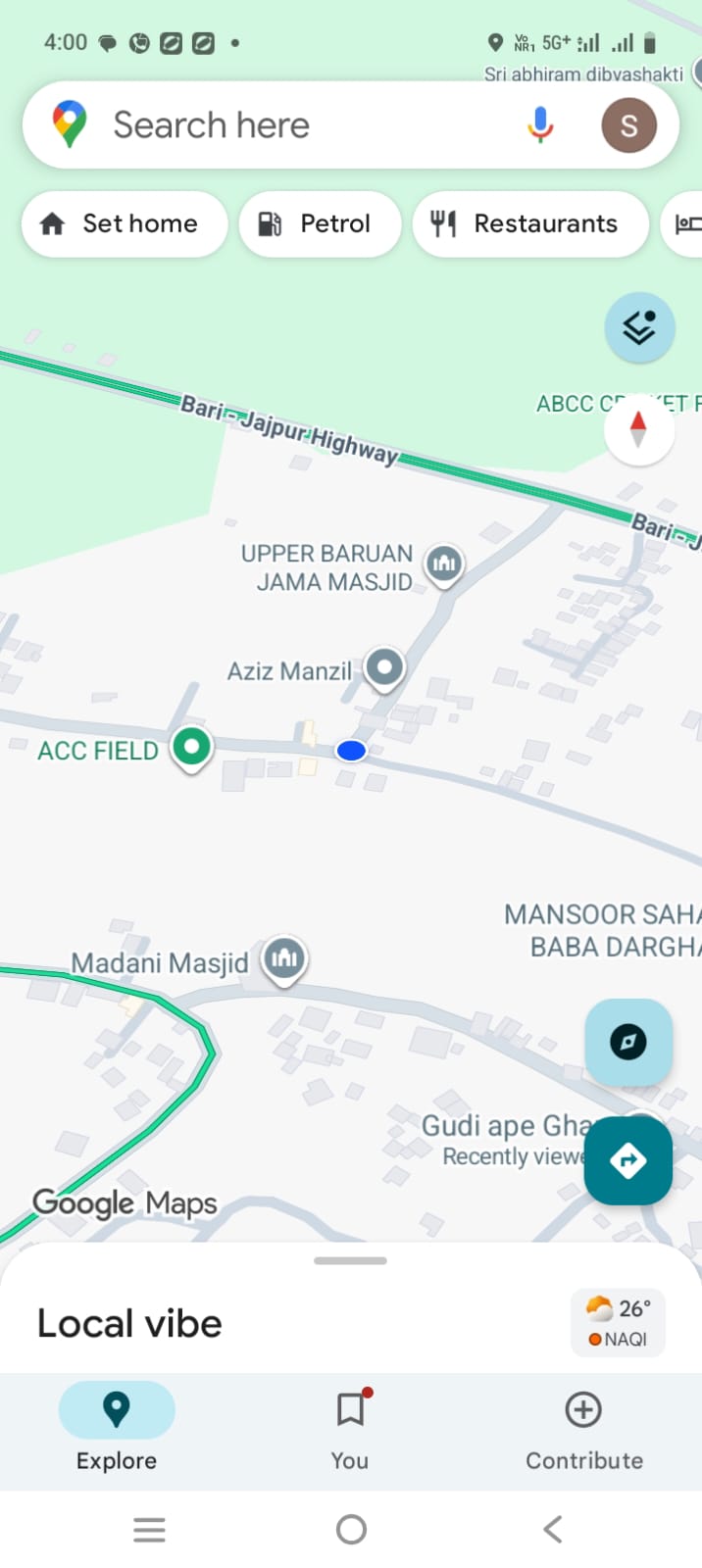The height and width of the screenshot is (1568, 702).
Task: Open the account profile avatar
Action: (628, 125)
